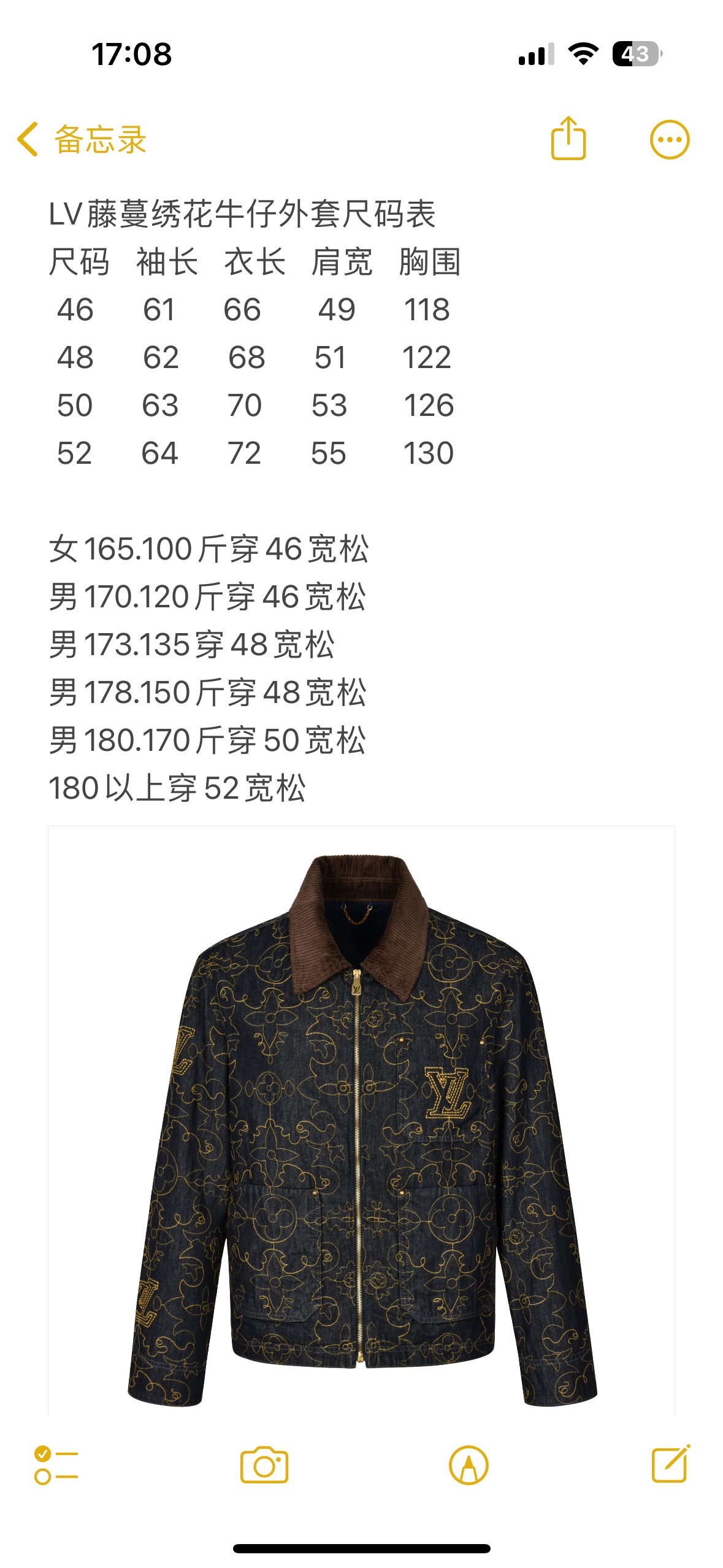Go back to the 备忘录 notes list
This screenshot has height=1568, width=723.
(82, 140)
